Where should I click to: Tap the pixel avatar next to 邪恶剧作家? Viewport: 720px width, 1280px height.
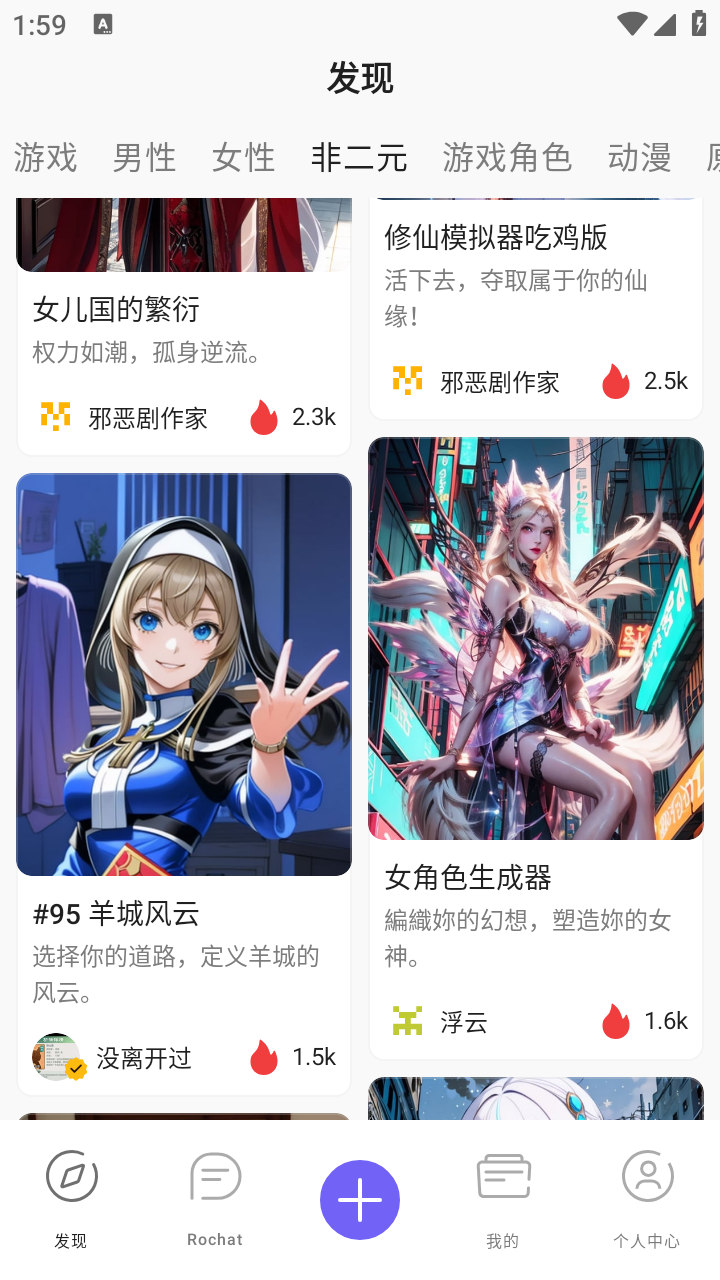tap(405, 381)
